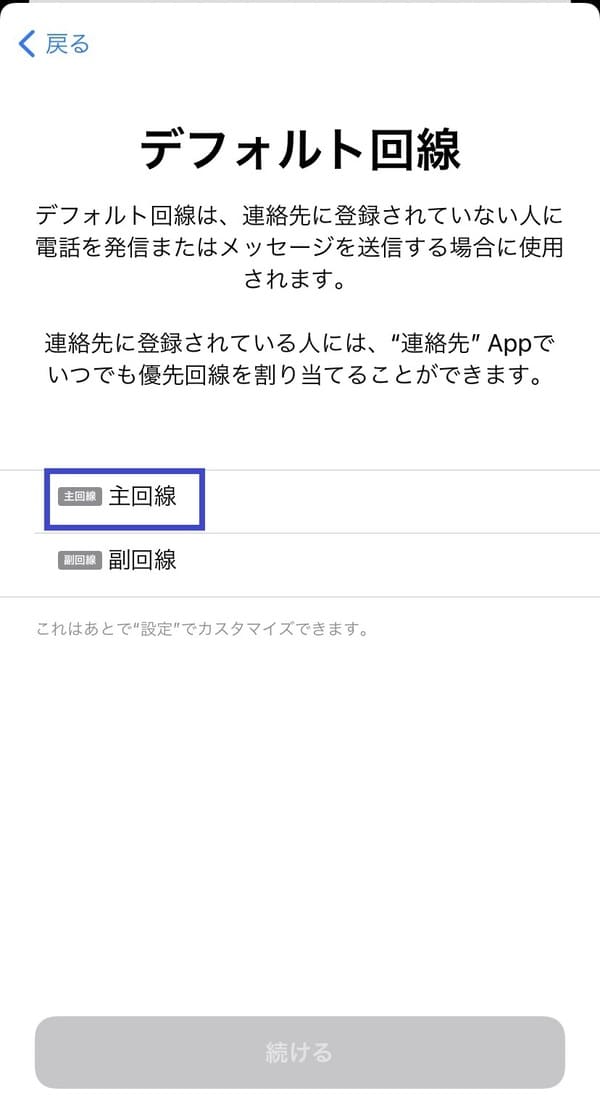Viewport: 600px width, 1117px height.
Task: Go back with the 戻る button
Action: coord(54,44)
